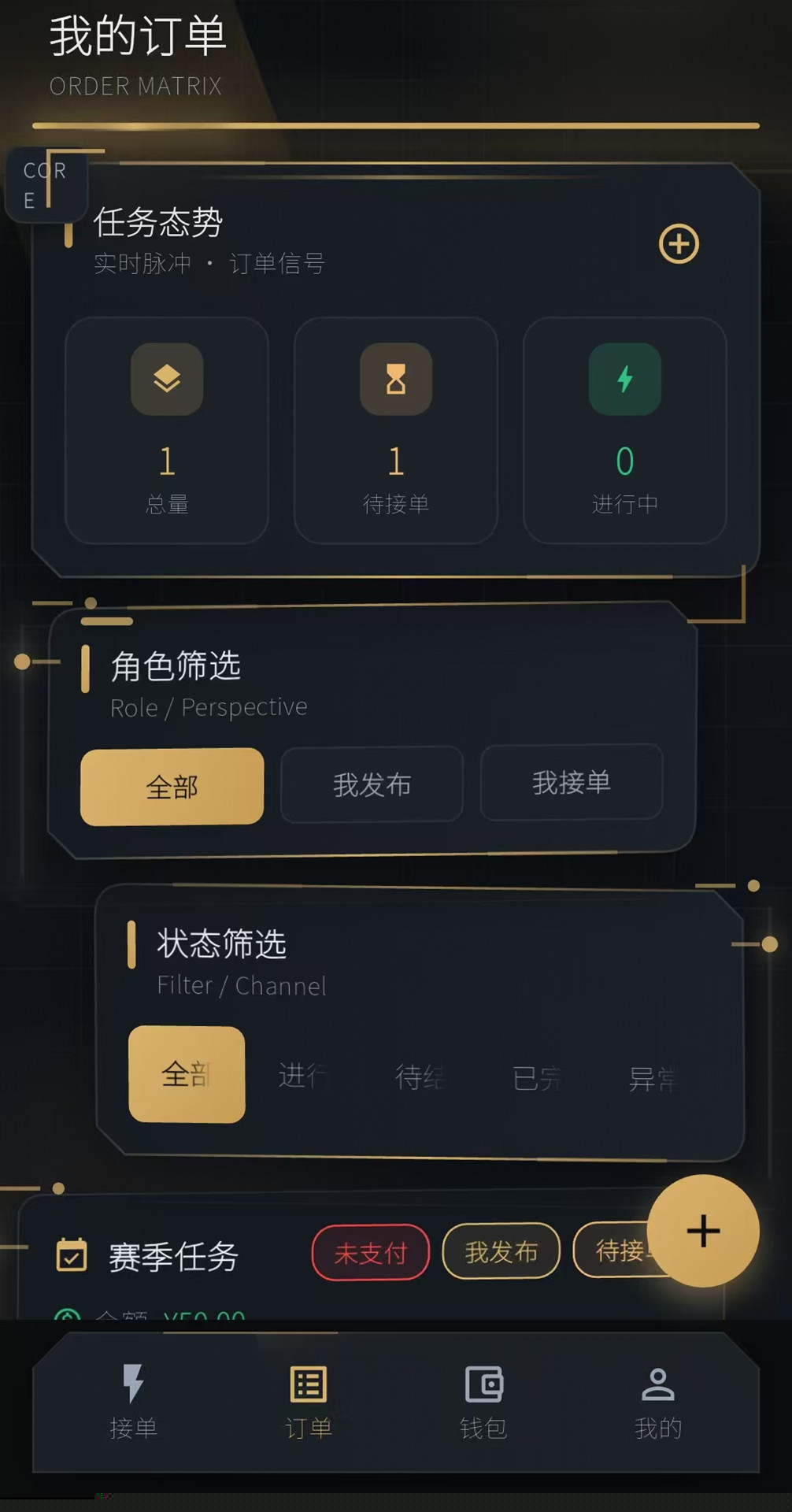Switch to the 接单 tab
The image size is (792, 1512).
pos(133,1402)
